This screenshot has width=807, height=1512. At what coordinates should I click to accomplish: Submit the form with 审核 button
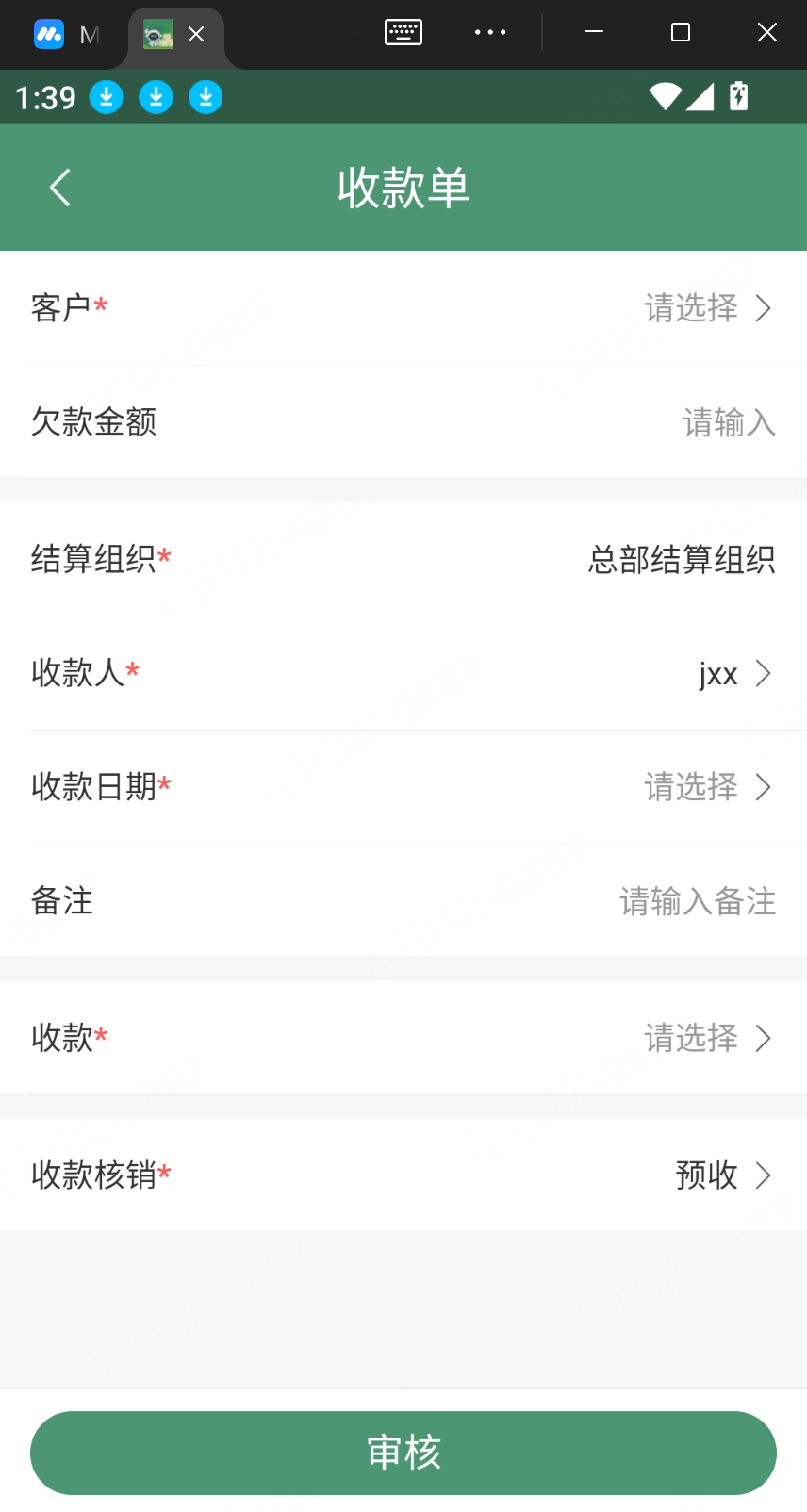(403, 1453)
